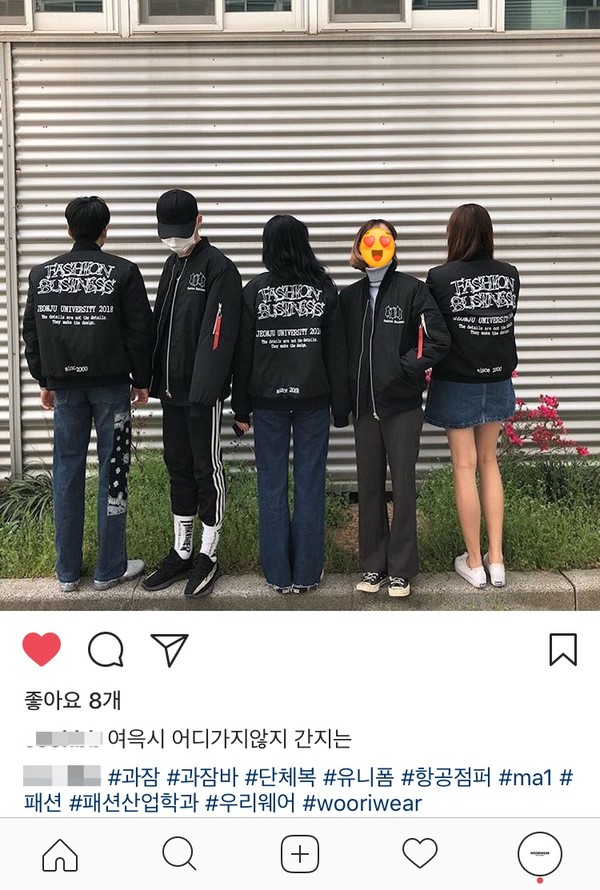This screenshot has width=600, height=890.
Task: Open the profile tab avatar
Action: 540,855
